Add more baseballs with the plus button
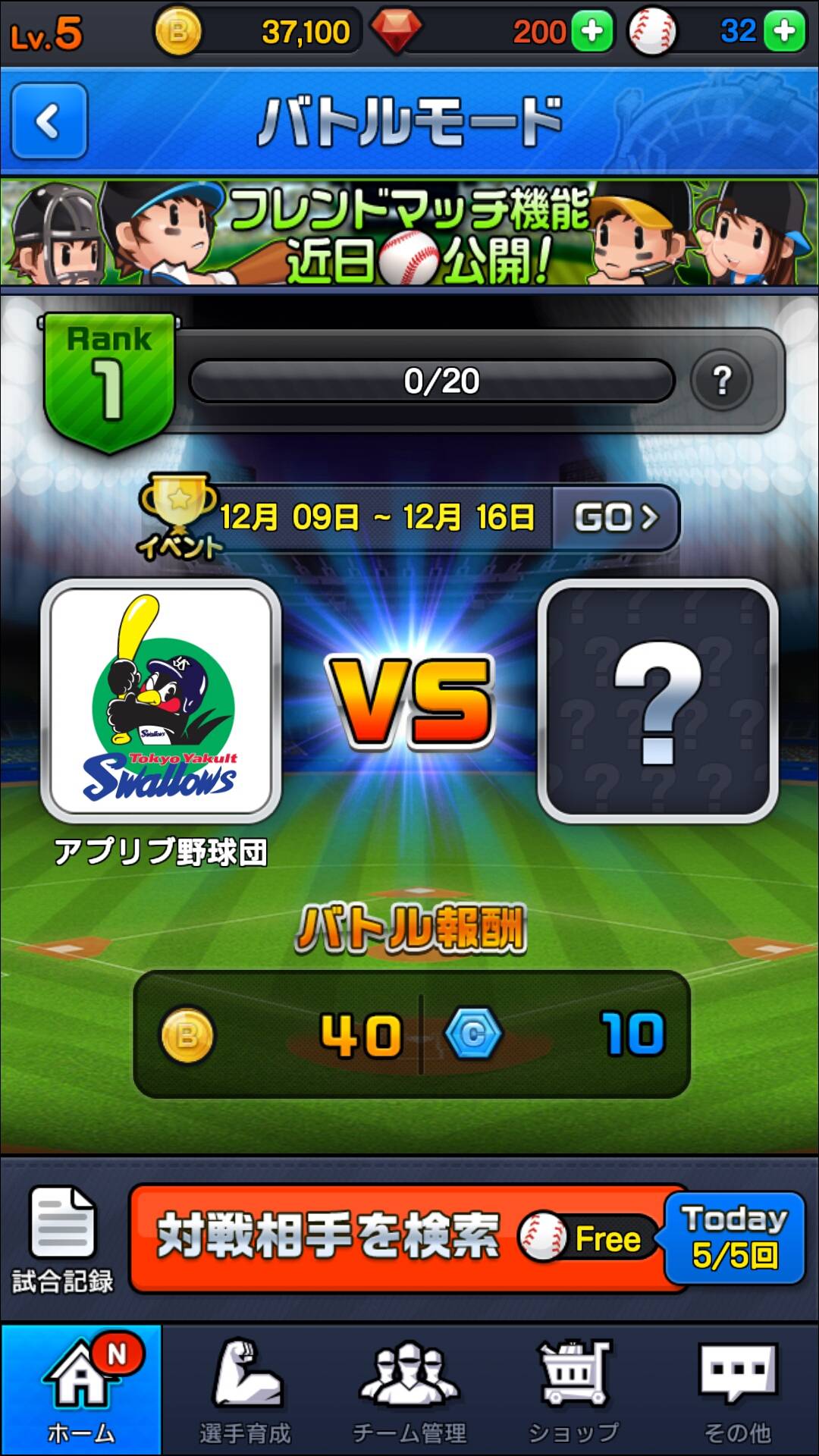 [x=784, y=32]
